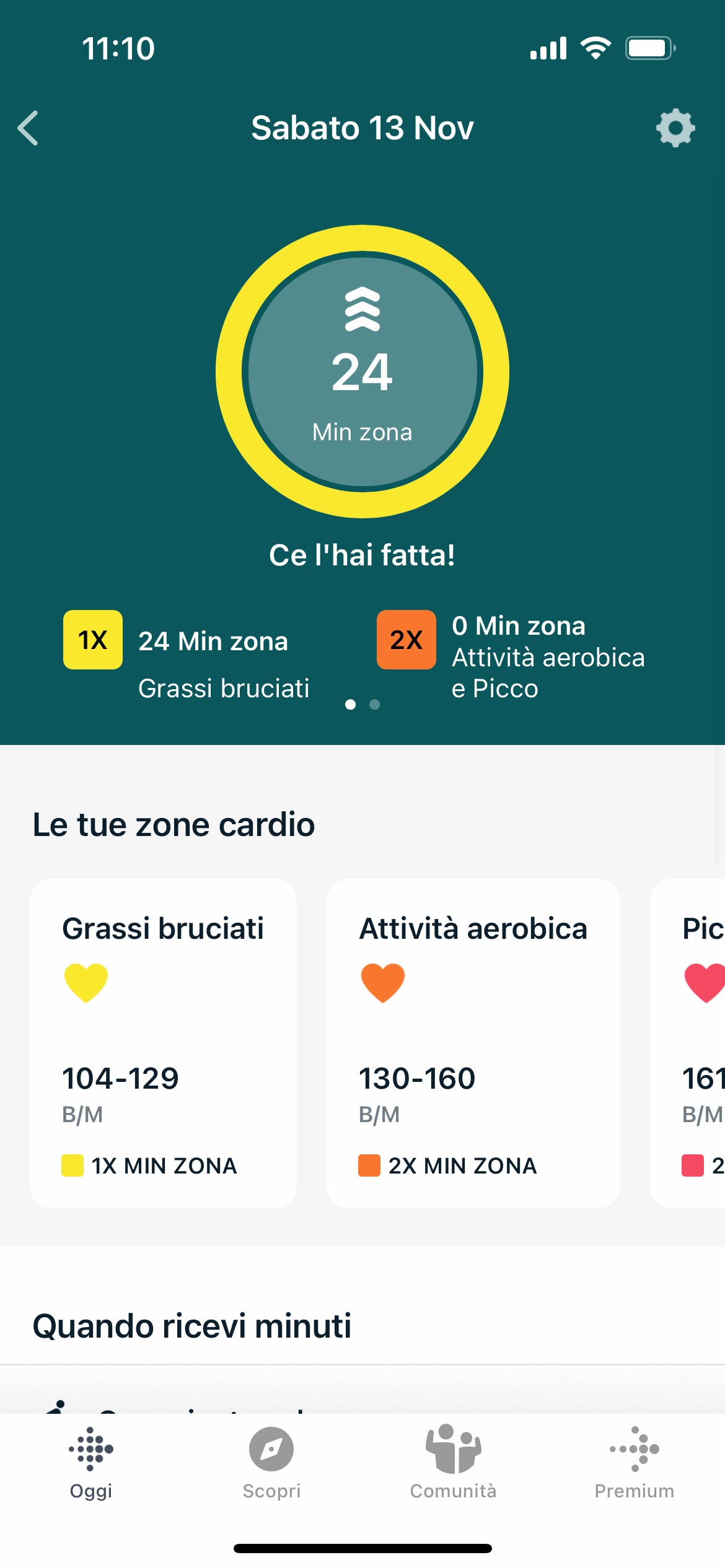Switch to the Oggi tab
The height and width of the screenshot is (1568, 725).
[x=90, y=1463]
